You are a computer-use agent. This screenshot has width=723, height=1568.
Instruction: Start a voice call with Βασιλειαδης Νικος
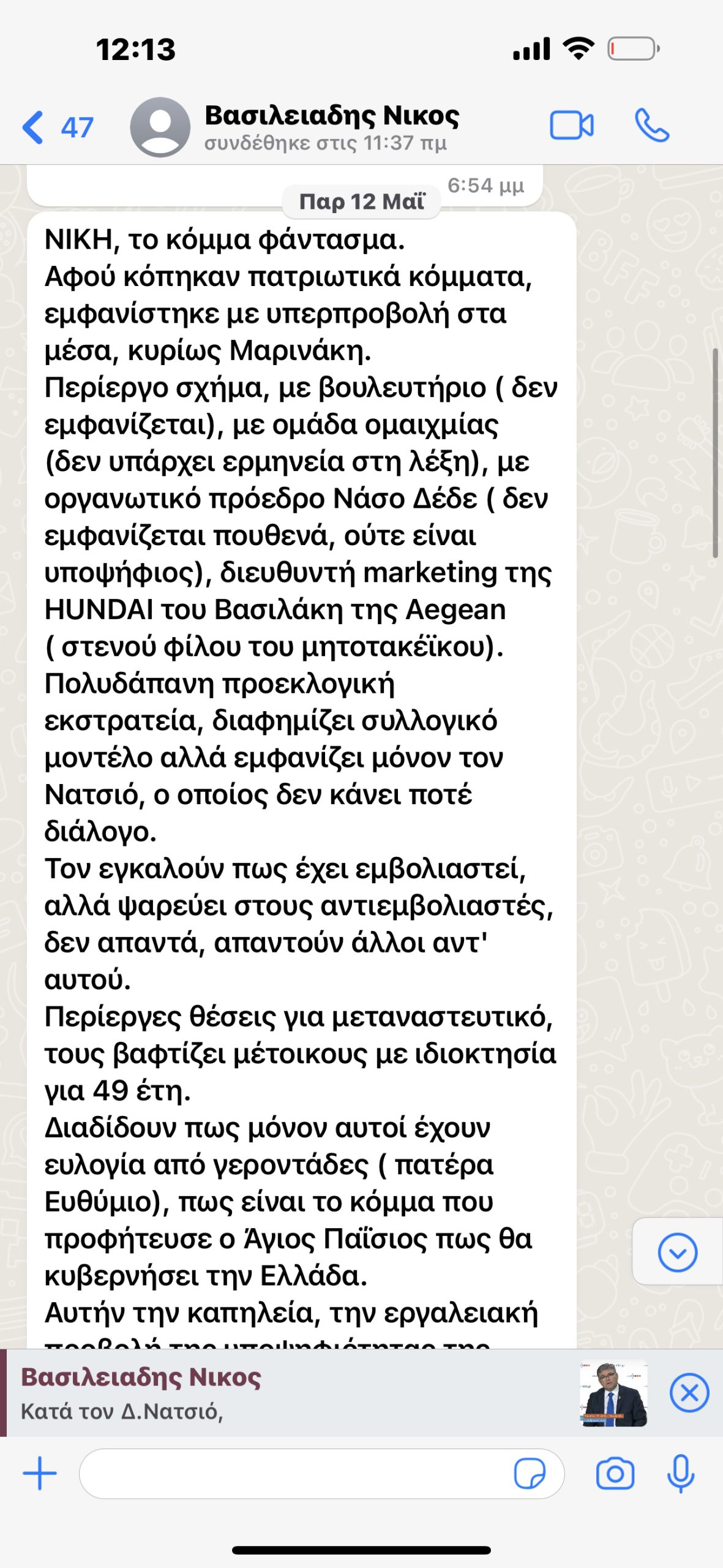coord(652,126)
